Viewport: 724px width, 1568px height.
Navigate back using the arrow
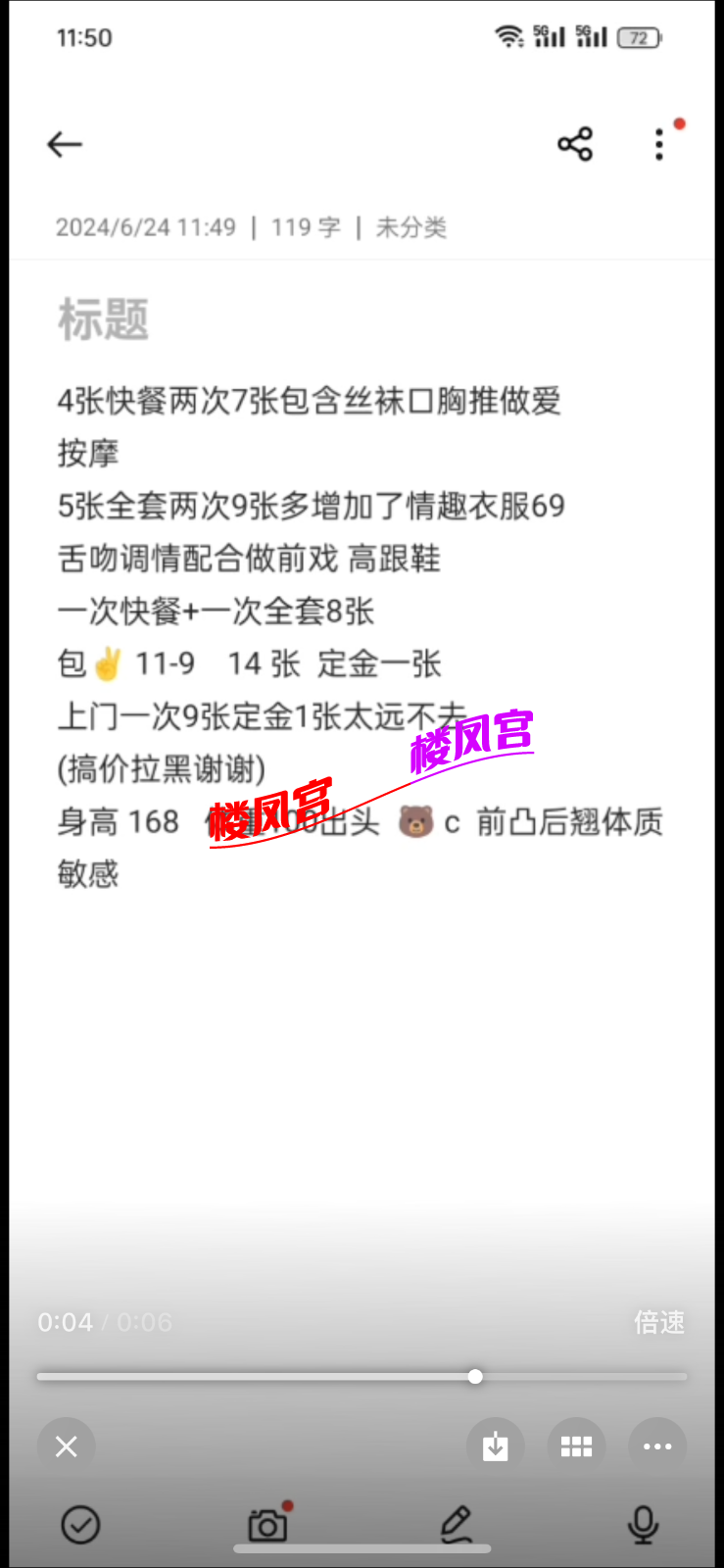[x=64, y=143]
